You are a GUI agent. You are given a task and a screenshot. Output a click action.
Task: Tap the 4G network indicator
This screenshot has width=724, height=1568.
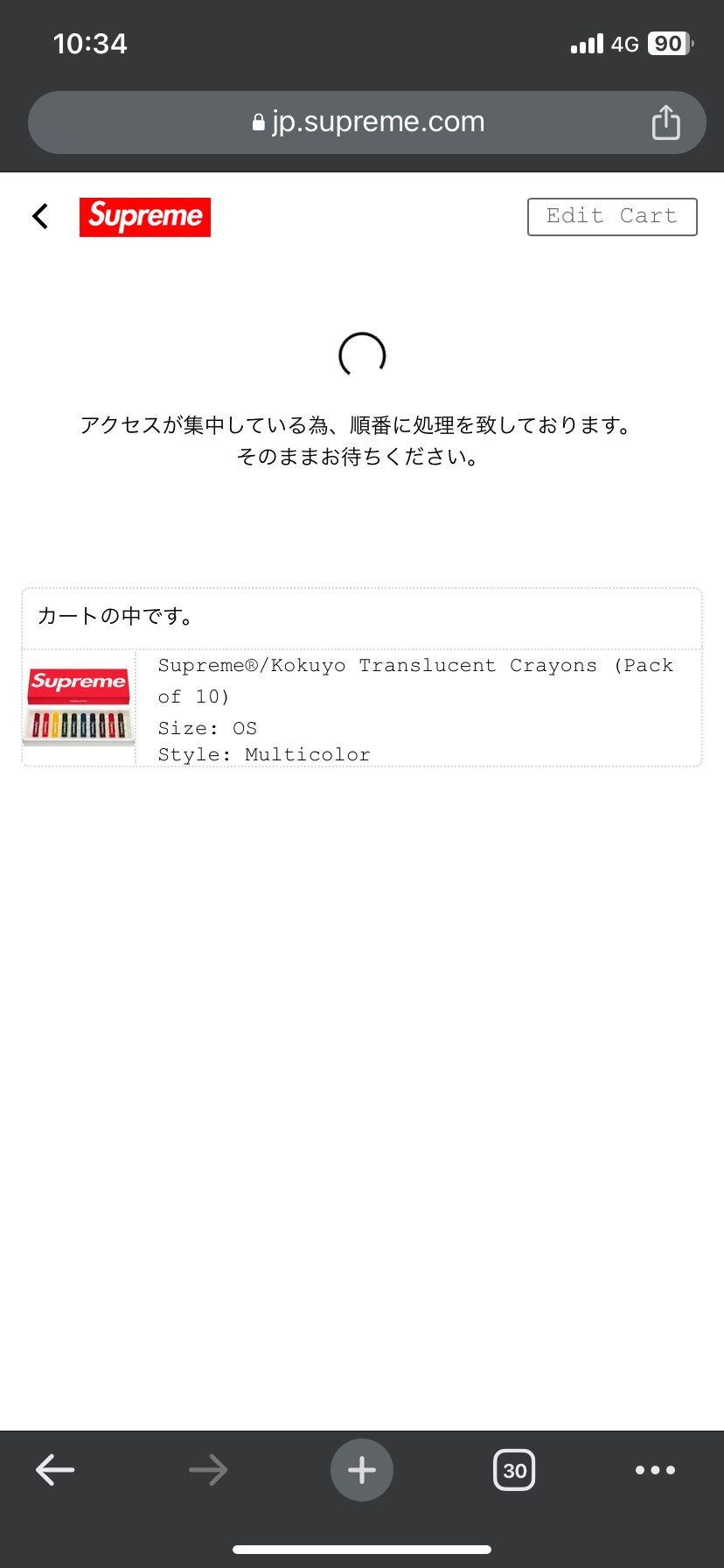pyautogui.click(x=626, y=43)
